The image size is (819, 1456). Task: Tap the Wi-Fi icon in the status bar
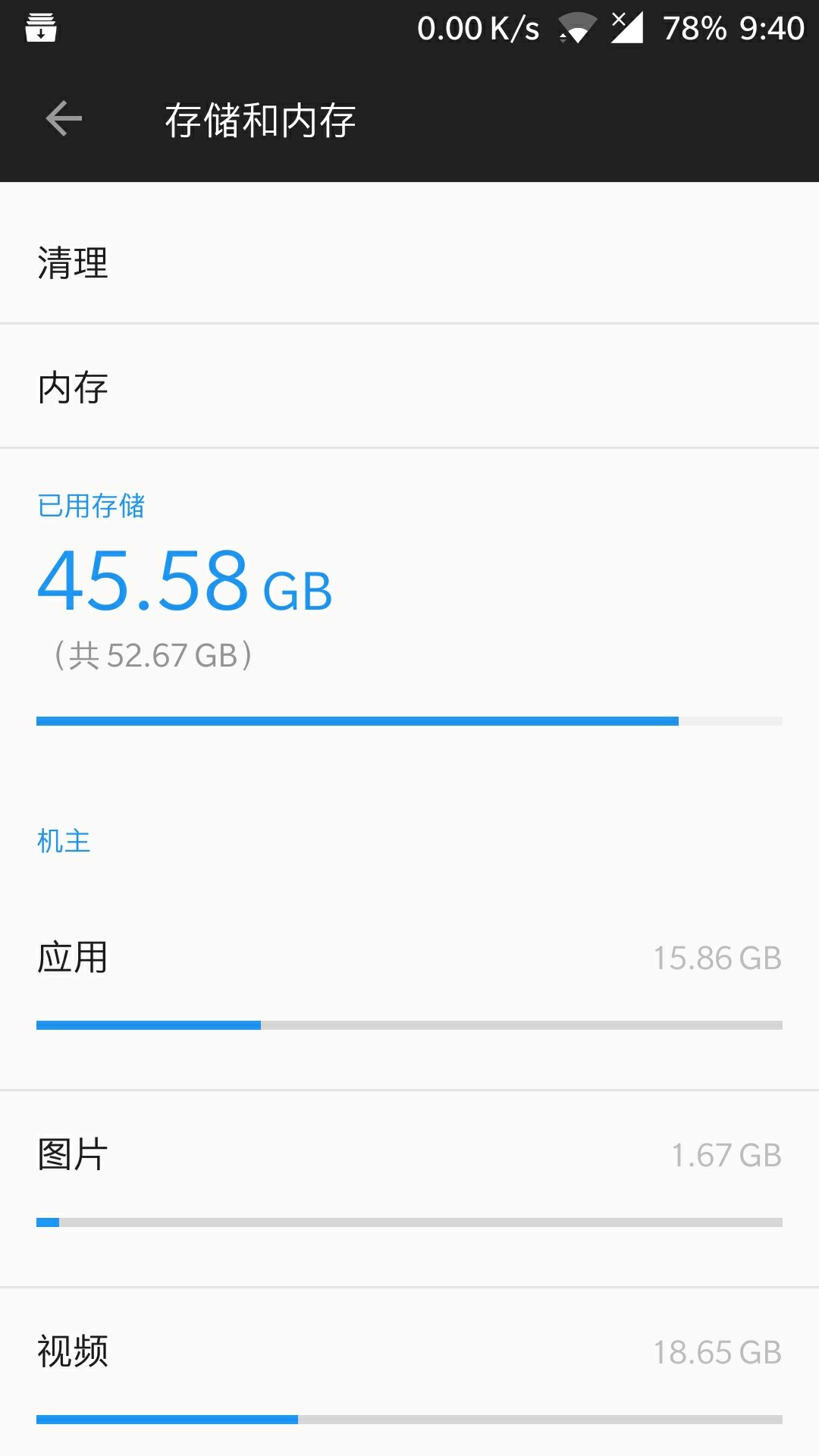click(x=580, y=28)
